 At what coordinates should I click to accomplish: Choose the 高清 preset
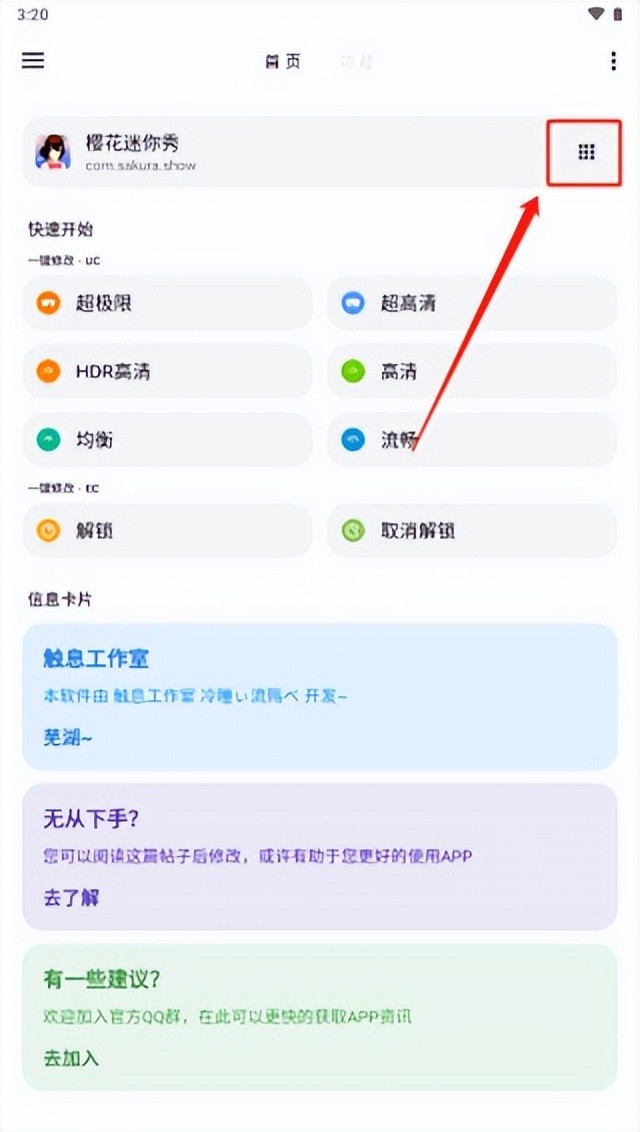click(x=471, y=371)
